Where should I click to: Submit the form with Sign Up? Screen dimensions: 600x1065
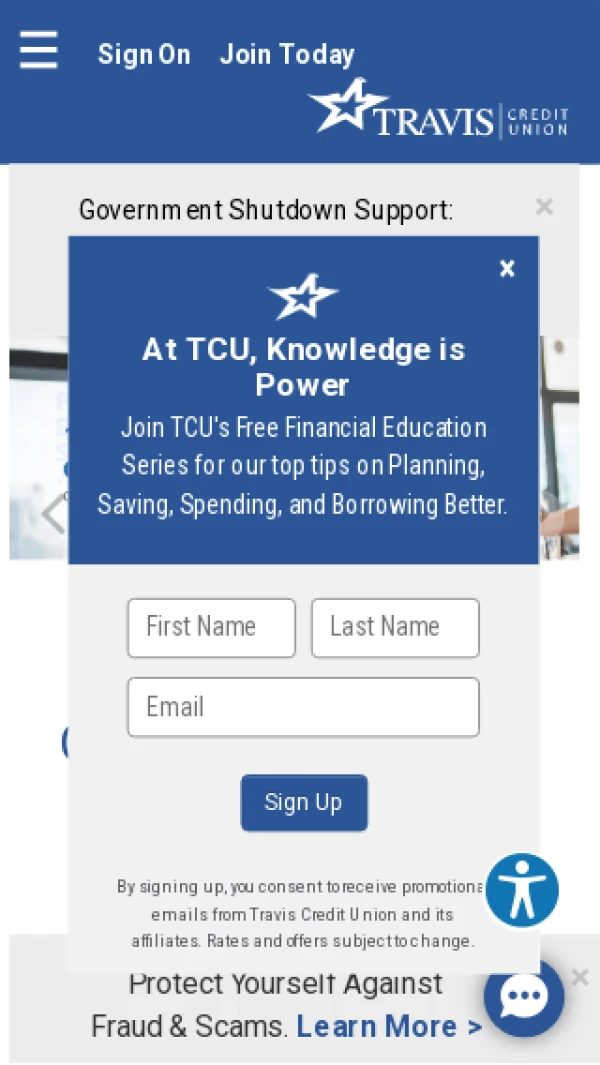point(304,802)
